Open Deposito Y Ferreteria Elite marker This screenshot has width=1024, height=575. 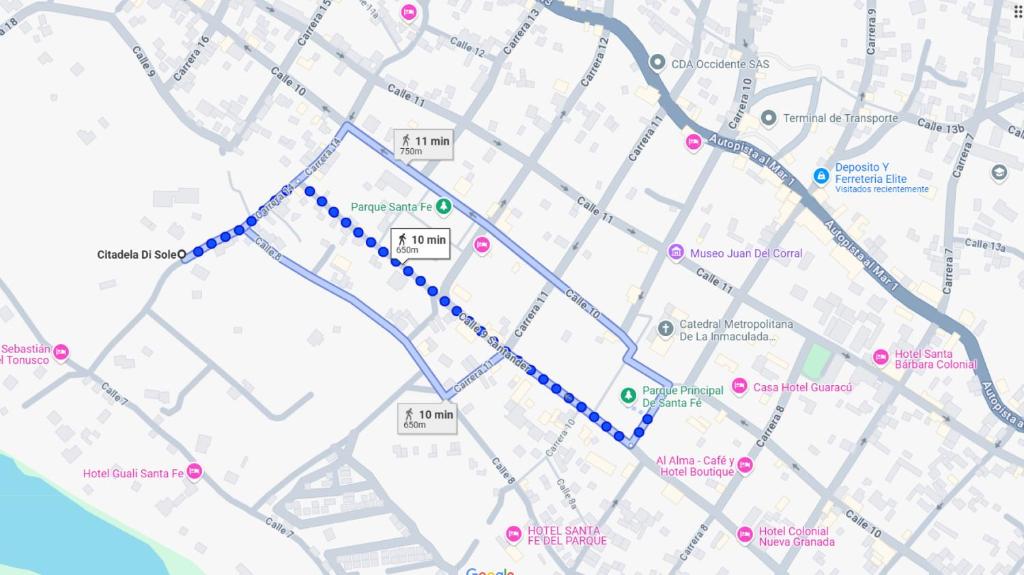(822, 176)
